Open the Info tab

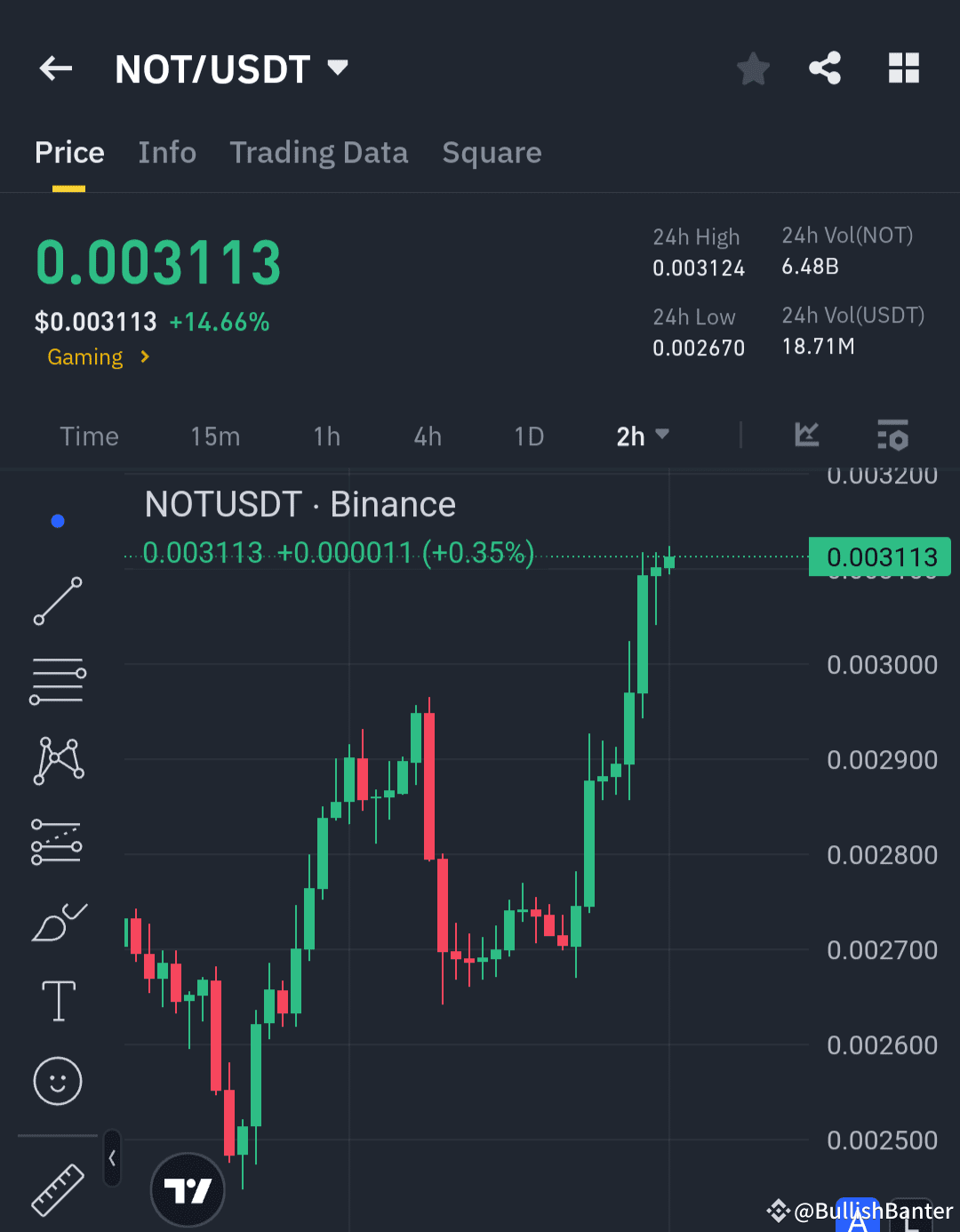click(167, 152)
